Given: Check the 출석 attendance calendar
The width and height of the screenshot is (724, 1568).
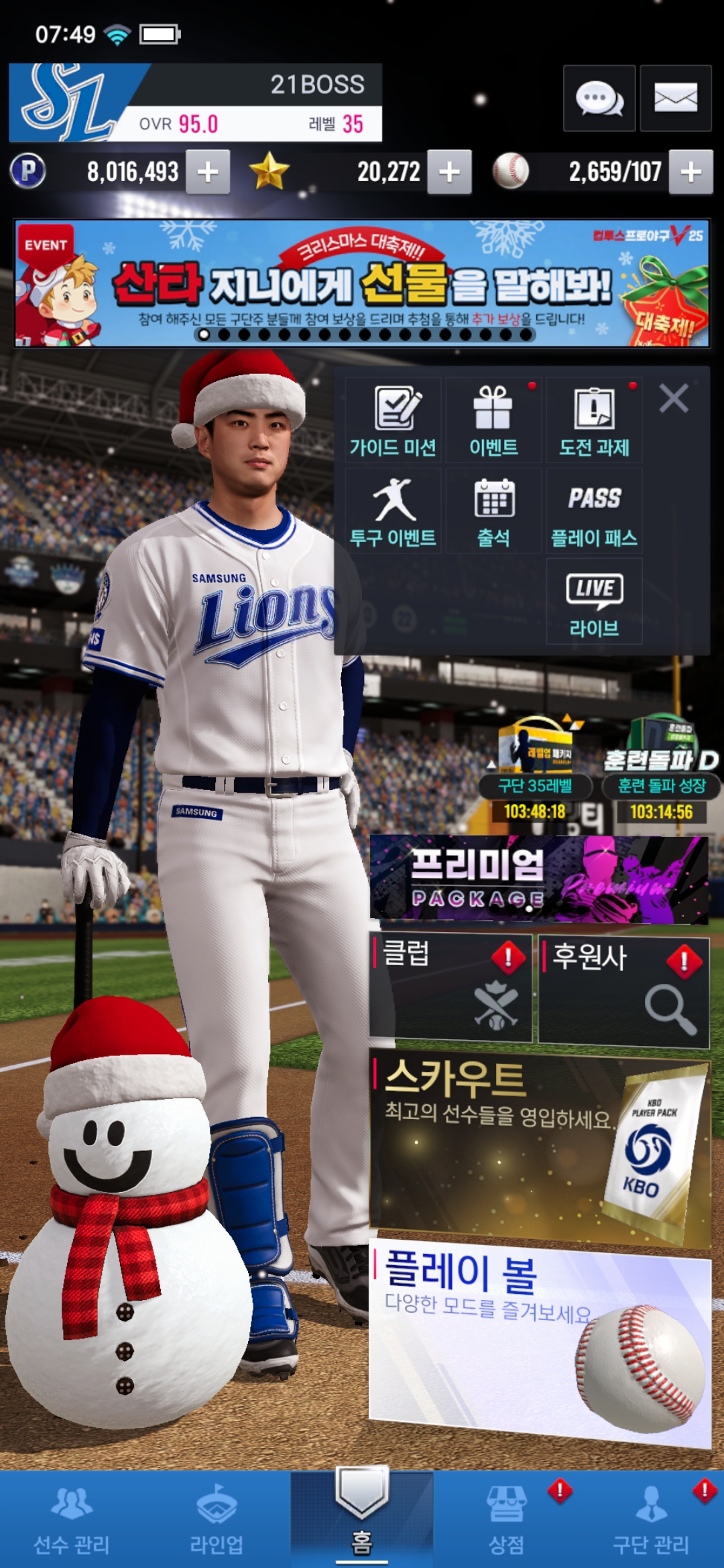Looking at the screenshot, I should coord(493,511).
